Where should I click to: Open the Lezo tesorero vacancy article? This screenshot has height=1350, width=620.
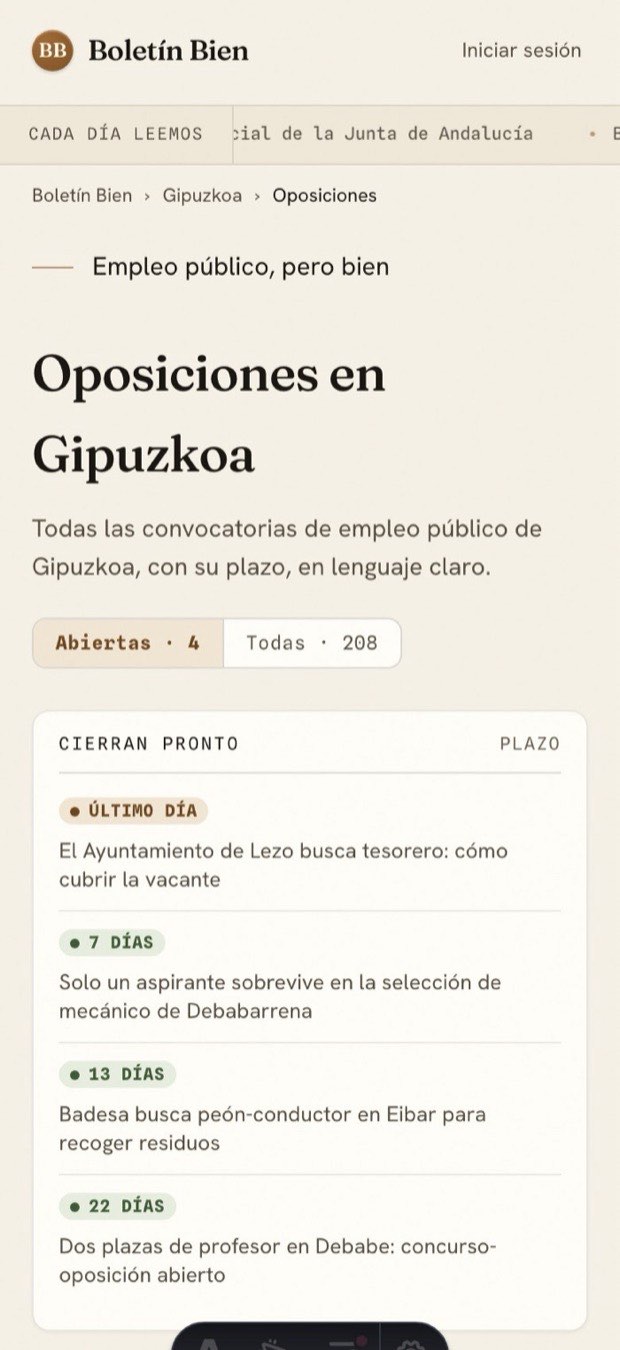click(310, 846)
